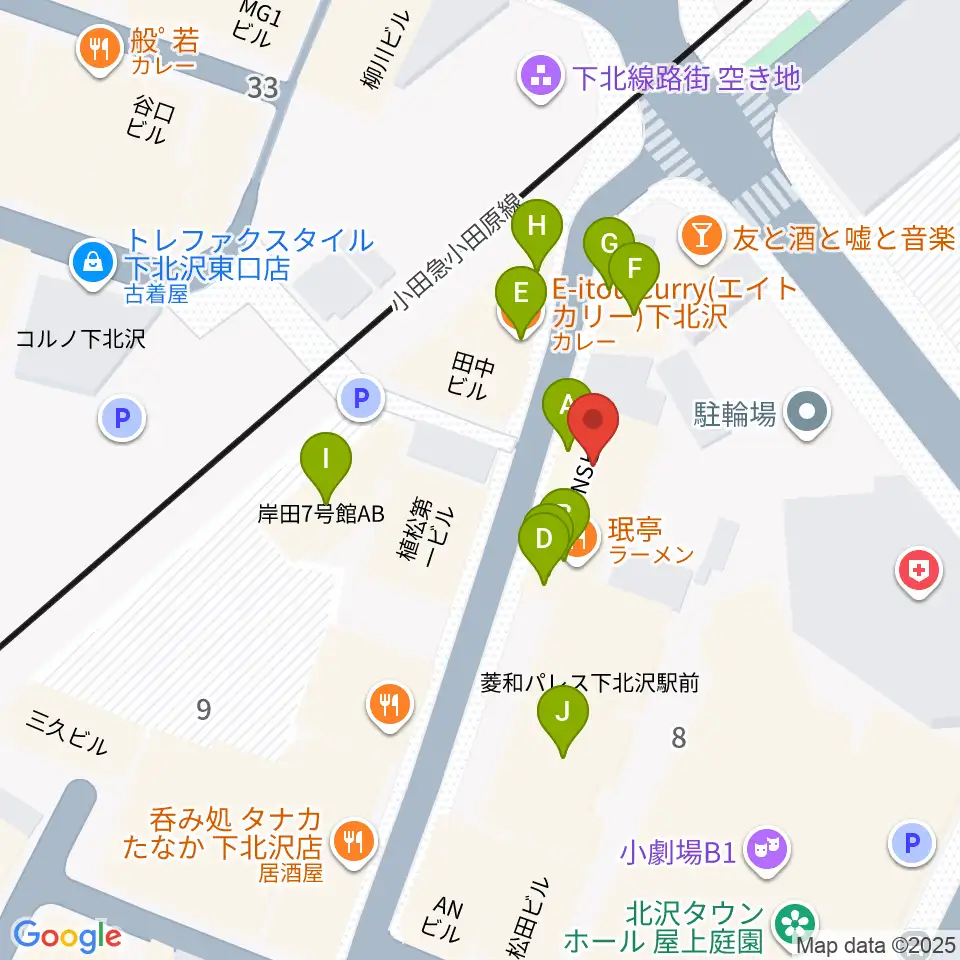This screenshot has width=960, height=960.
Task: Open the 小劇場B1 theater icon
Action: [x=767, y=852]
